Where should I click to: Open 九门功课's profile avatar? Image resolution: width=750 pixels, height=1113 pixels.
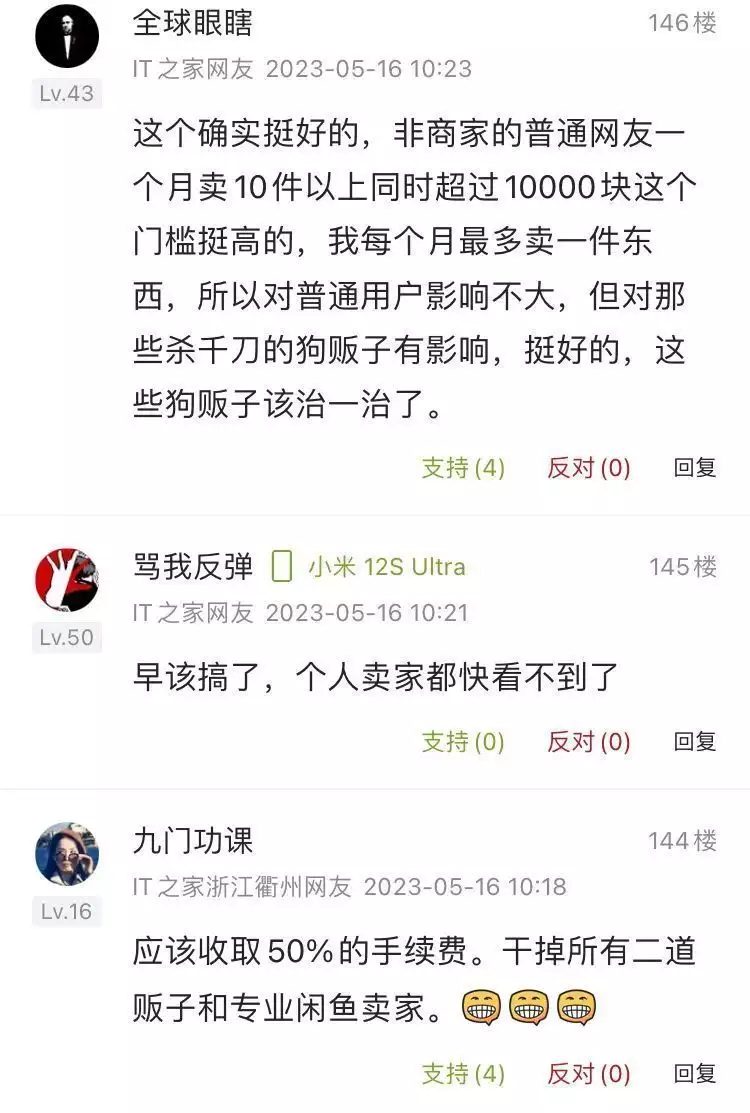(x=67, y=854)
